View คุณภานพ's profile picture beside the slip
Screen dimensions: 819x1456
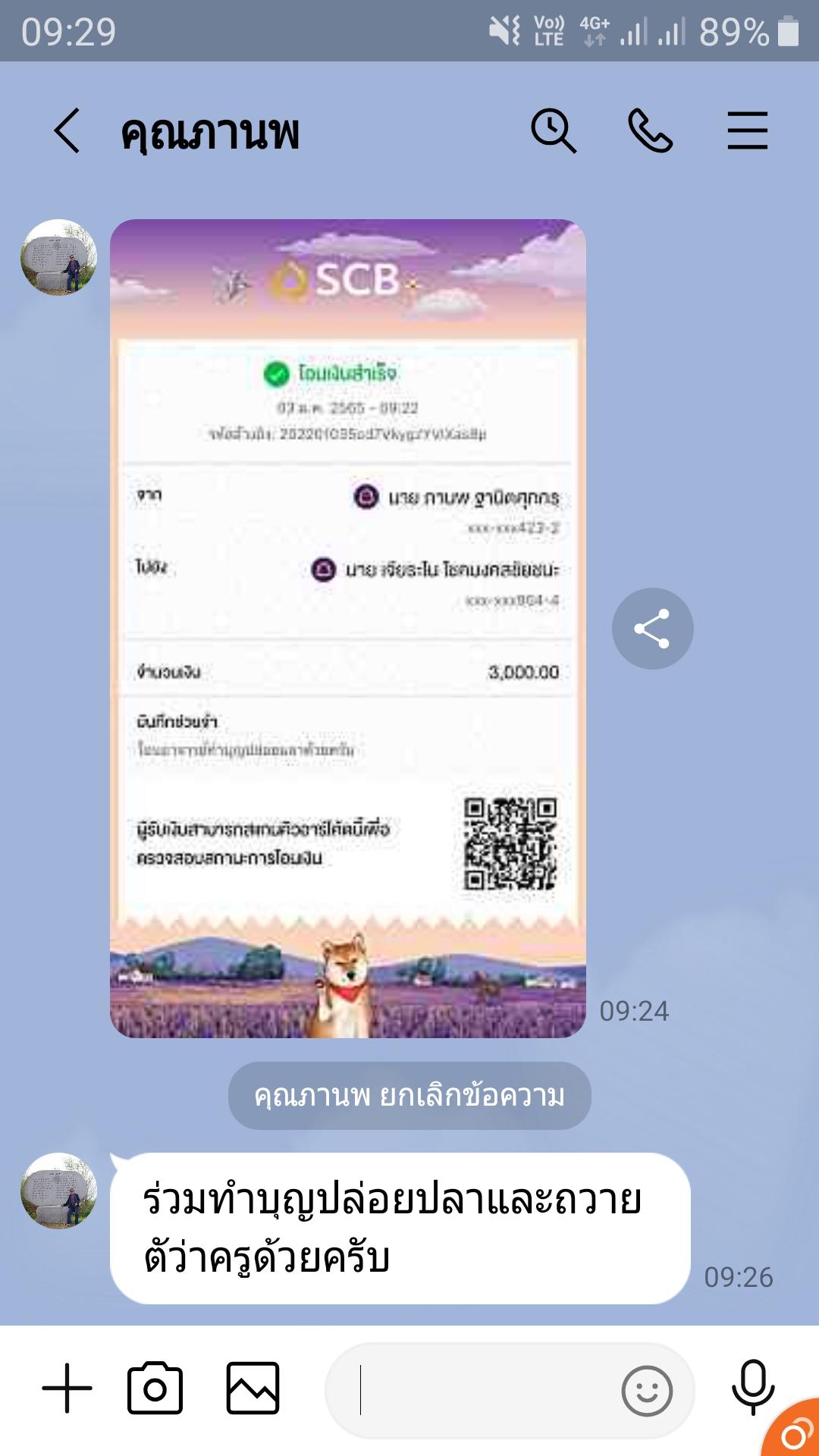58,258
